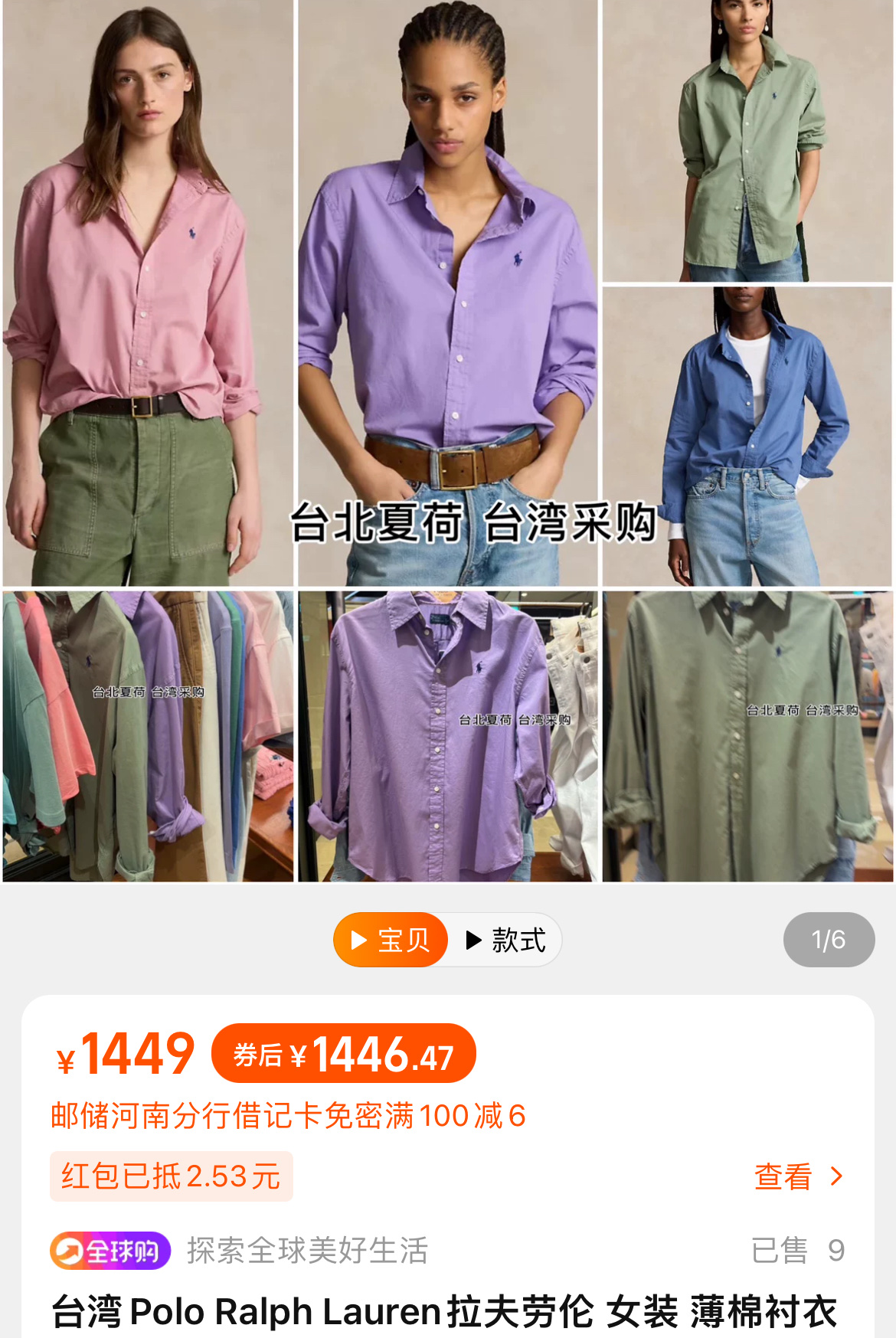The width and height of the screenshot is (896, 1338).
Task: Open the 全球购 badge info
Action: [110, 1251]
